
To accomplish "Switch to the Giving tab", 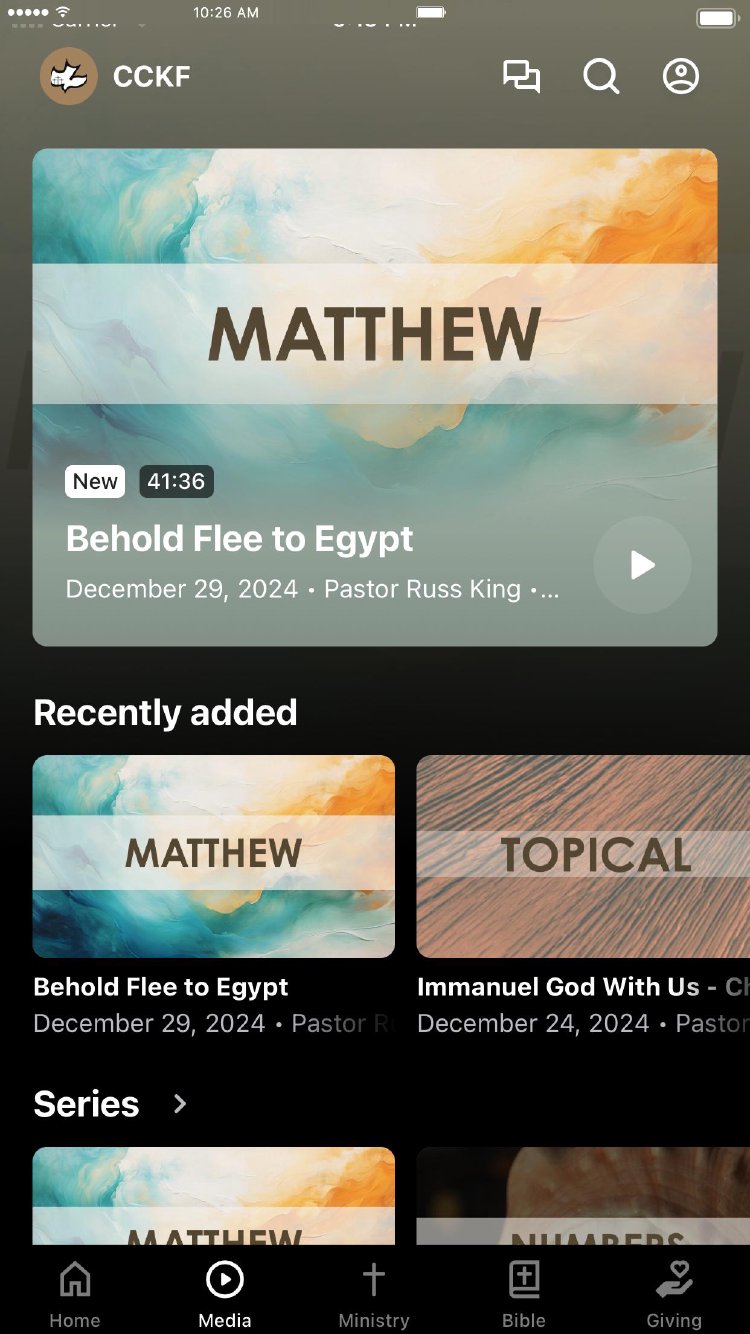I will coord(674,1294).
